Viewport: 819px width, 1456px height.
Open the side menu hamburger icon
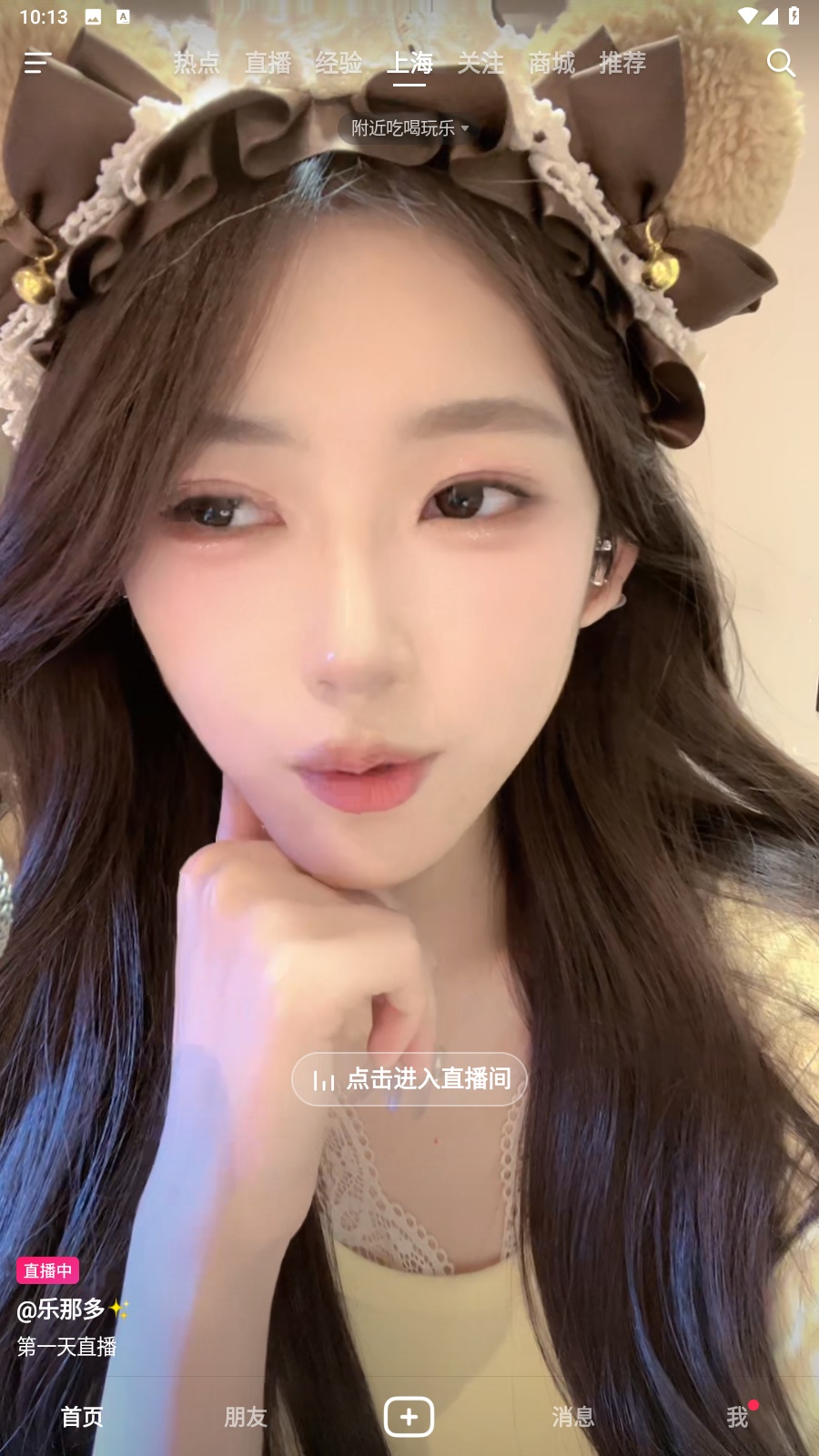point(37,63)
